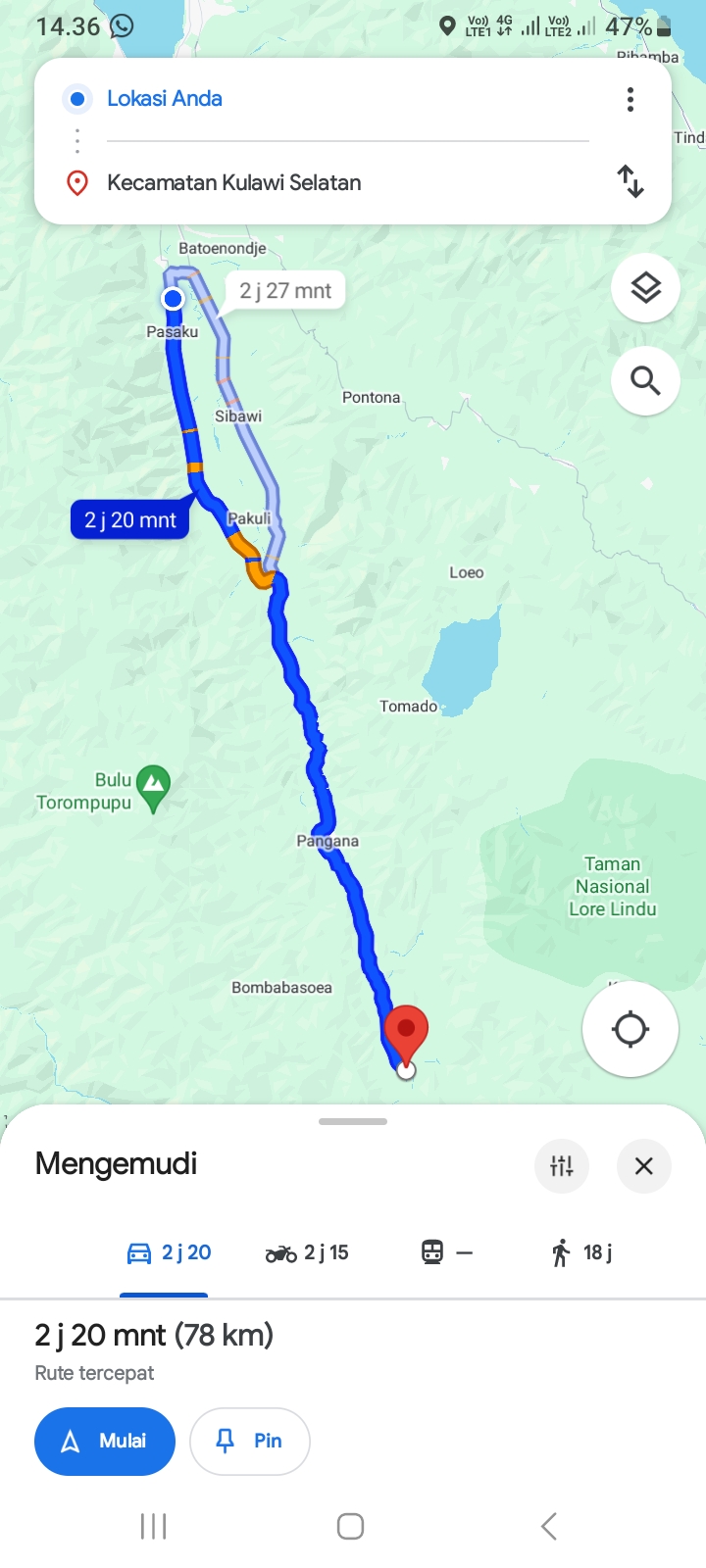Search along the route
Image resolution: width=706 pixels, height=1568 pixels.
(x=645, y=380)
